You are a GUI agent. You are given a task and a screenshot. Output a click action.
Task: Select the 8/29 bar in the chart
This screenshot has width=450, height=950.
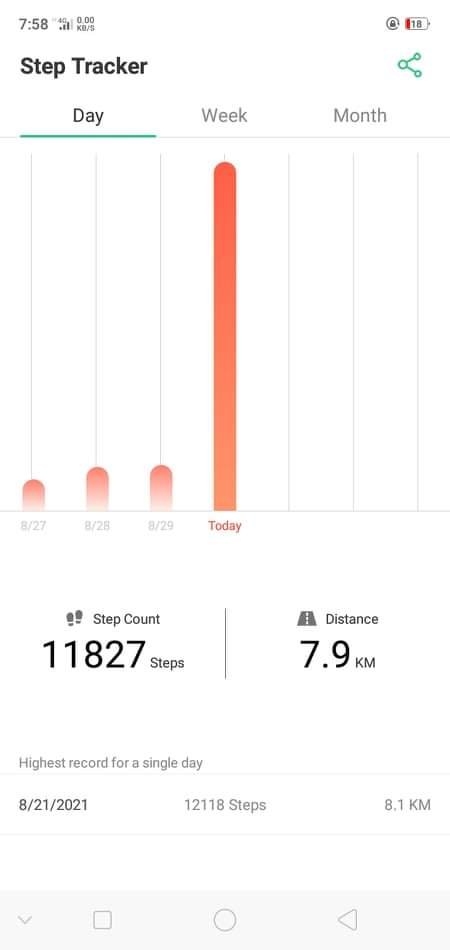point(161,488)
